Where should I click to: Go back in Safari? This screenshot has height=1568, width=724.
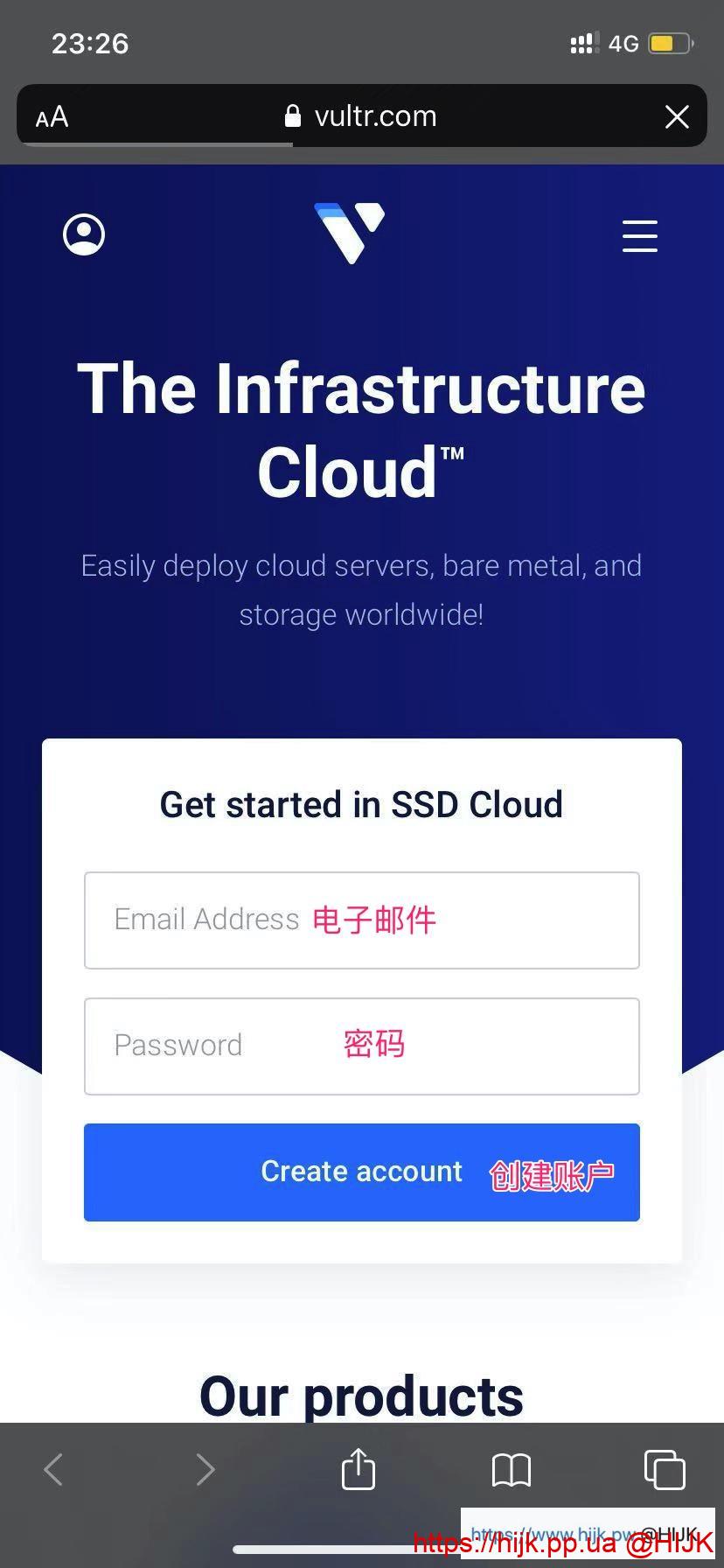[53, 1469]
